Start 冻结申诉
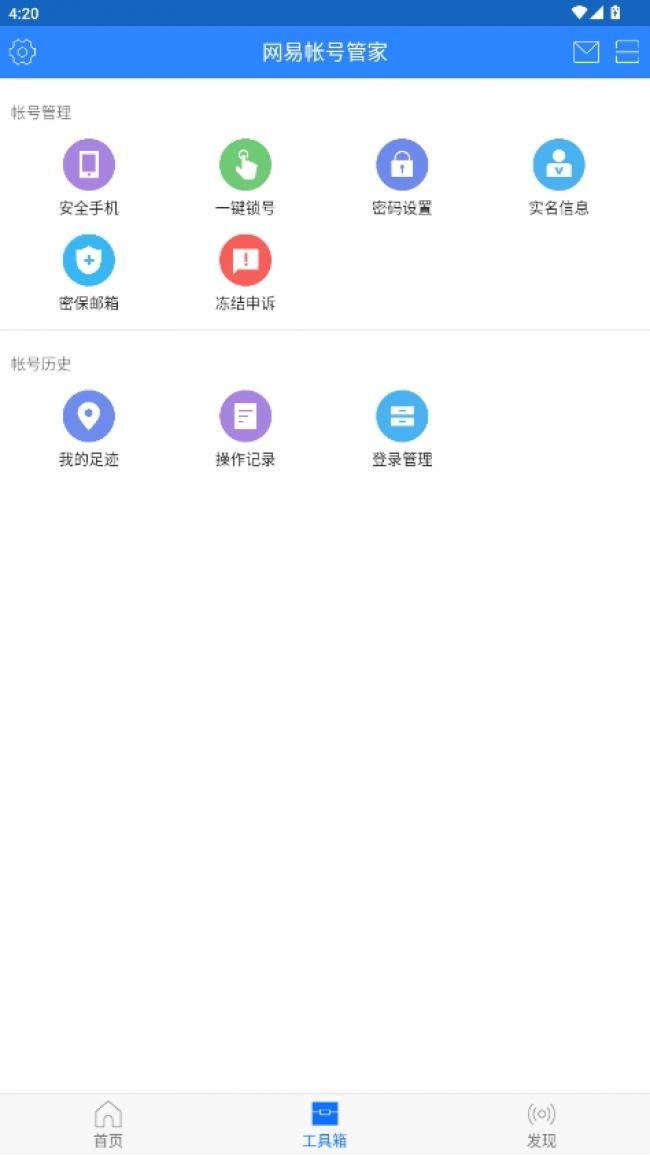650x1156 pixels. pos(245,273)
